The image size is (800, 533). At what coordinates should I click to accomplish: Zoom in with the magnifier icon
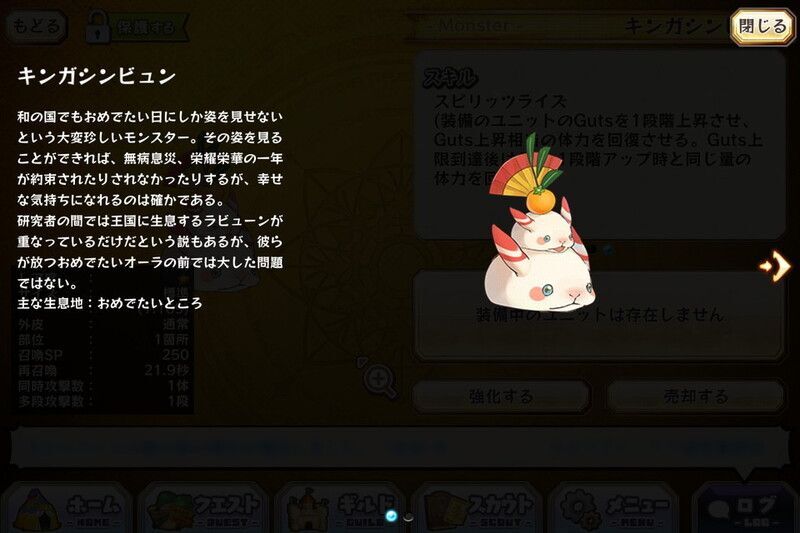tap(380, 380)
